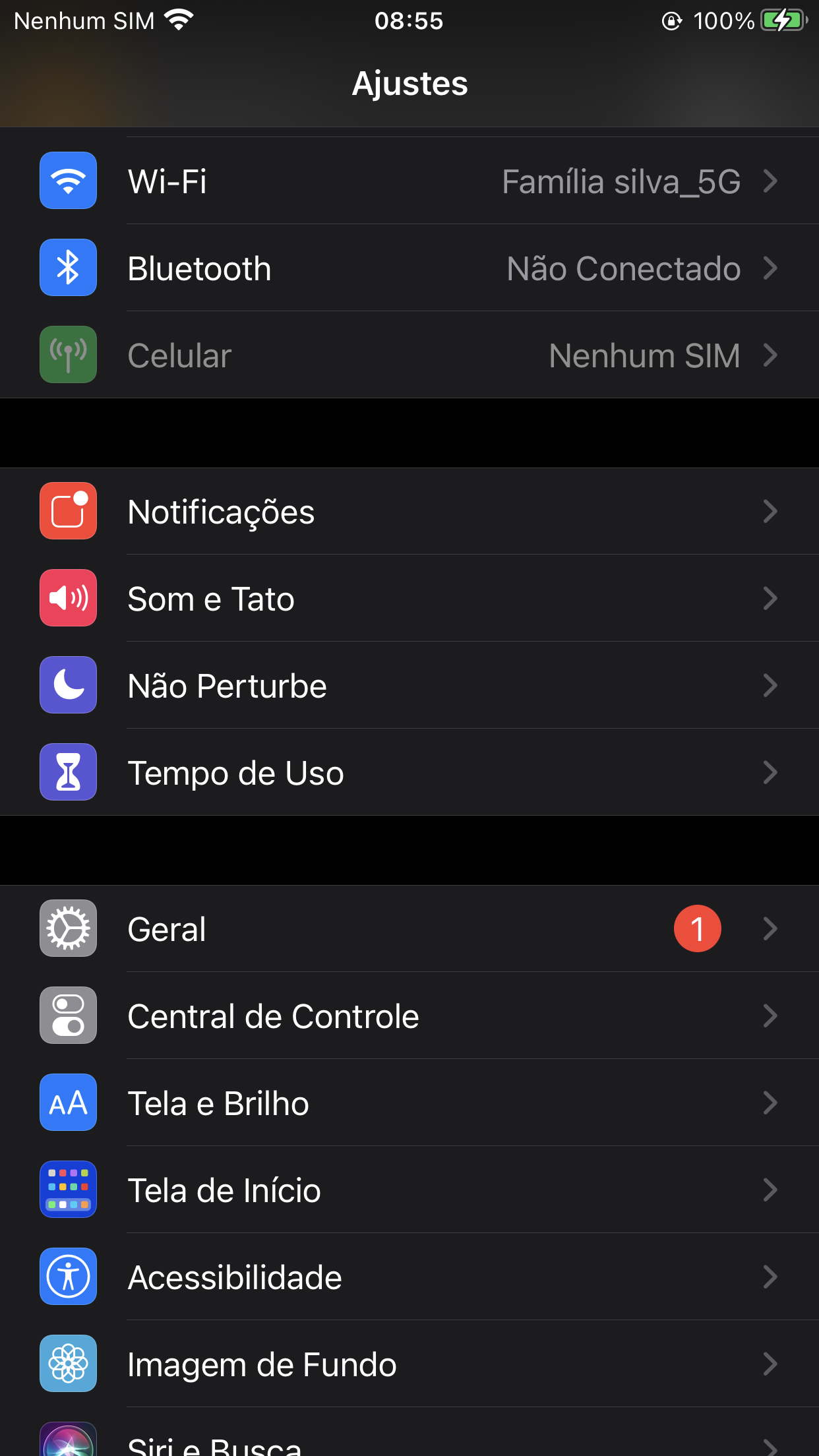Select Acessibilidade
This screenshot has height=1456, width=819.
(409, 1277)
